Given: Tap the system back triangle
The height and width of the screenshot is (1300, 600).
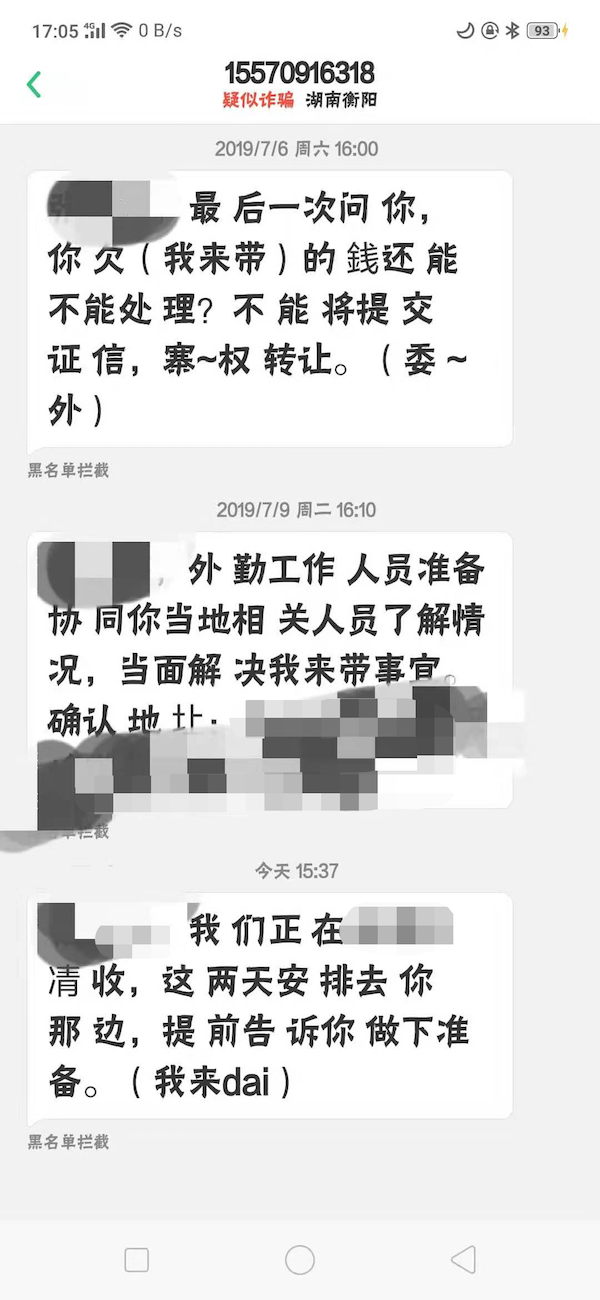Looking at the screenshot, I should coord(462,1259).
